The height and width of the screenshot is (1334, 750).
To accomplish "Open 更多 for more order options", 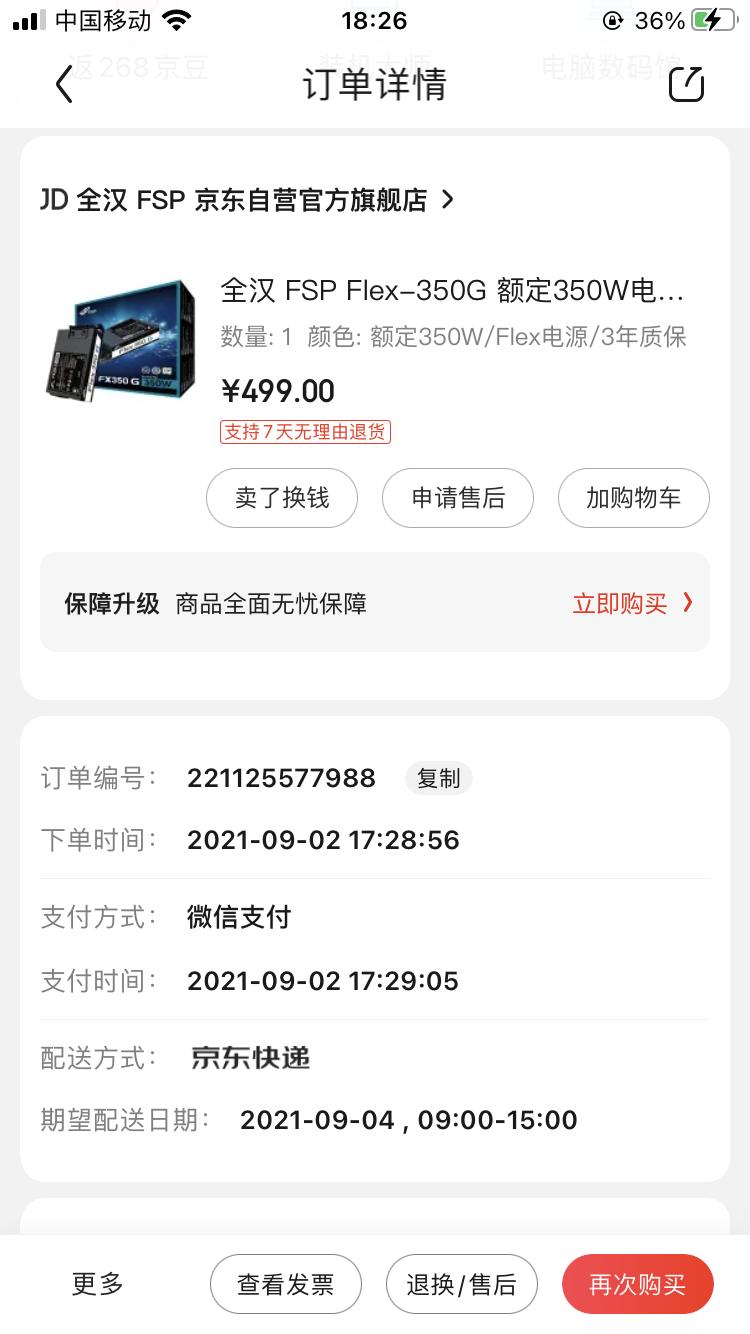I will click(96, 1284).
